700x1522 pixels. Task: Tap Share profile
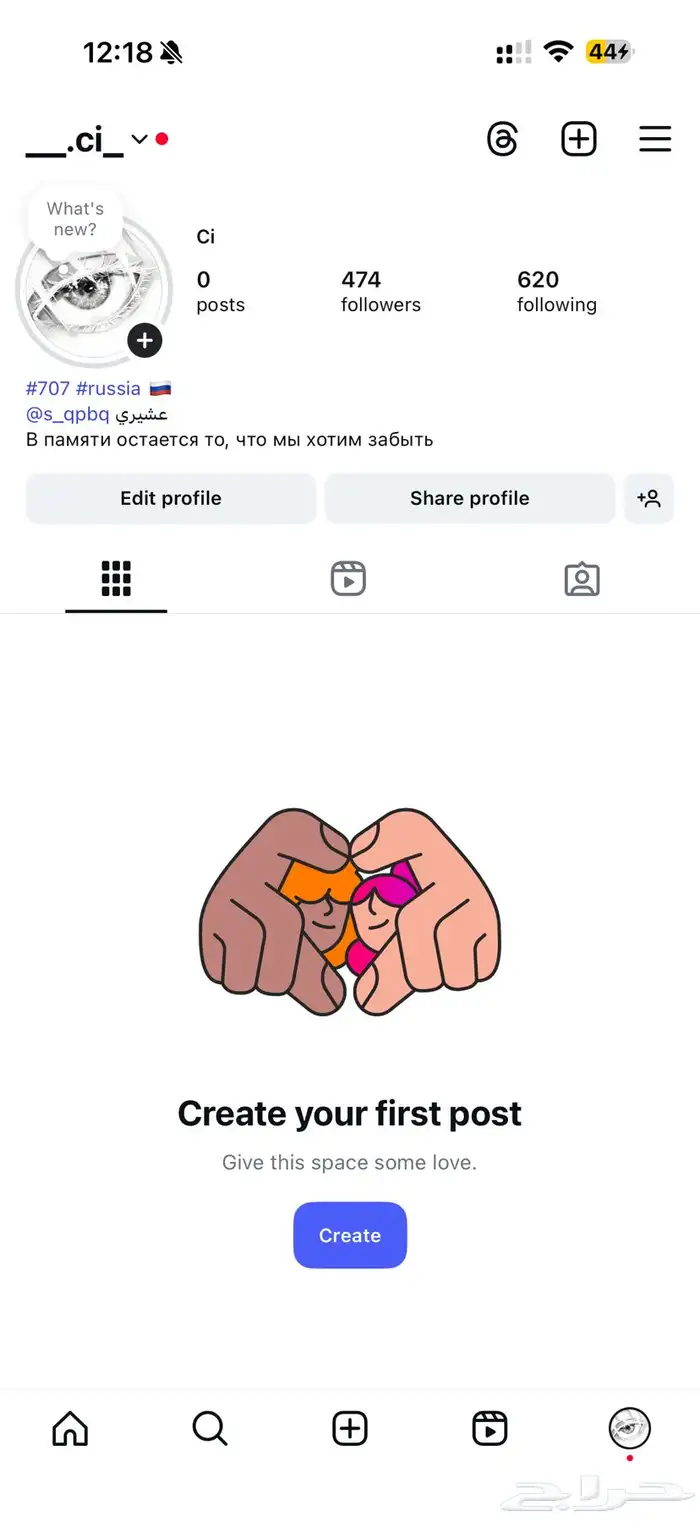(x=469, y=498)
